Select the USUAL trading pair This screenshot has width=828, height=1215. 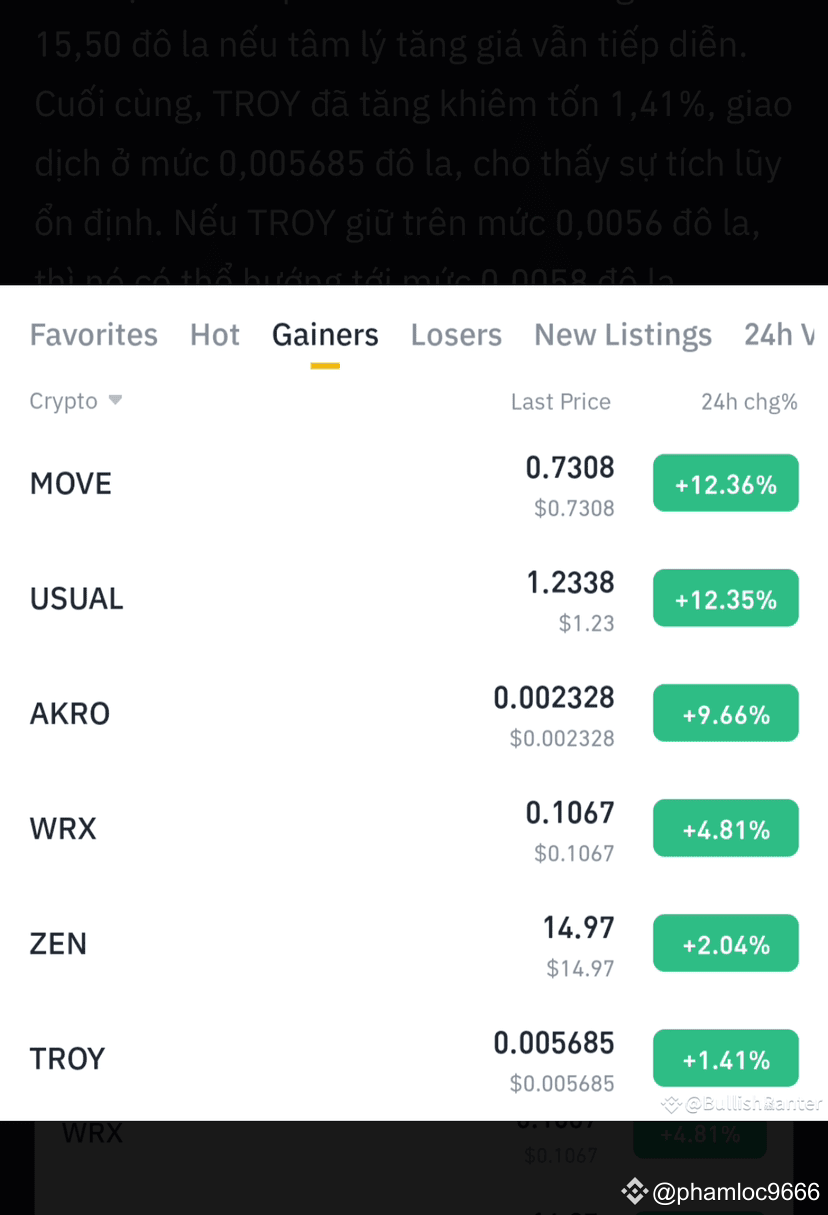[77, 598]
